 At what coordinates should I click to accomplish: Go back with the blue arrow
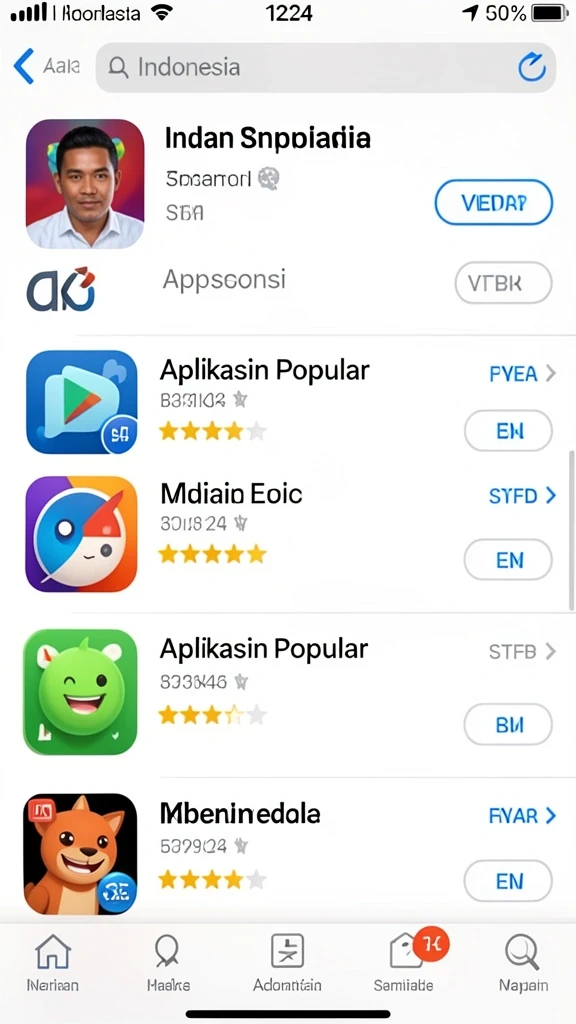point(24,66)
